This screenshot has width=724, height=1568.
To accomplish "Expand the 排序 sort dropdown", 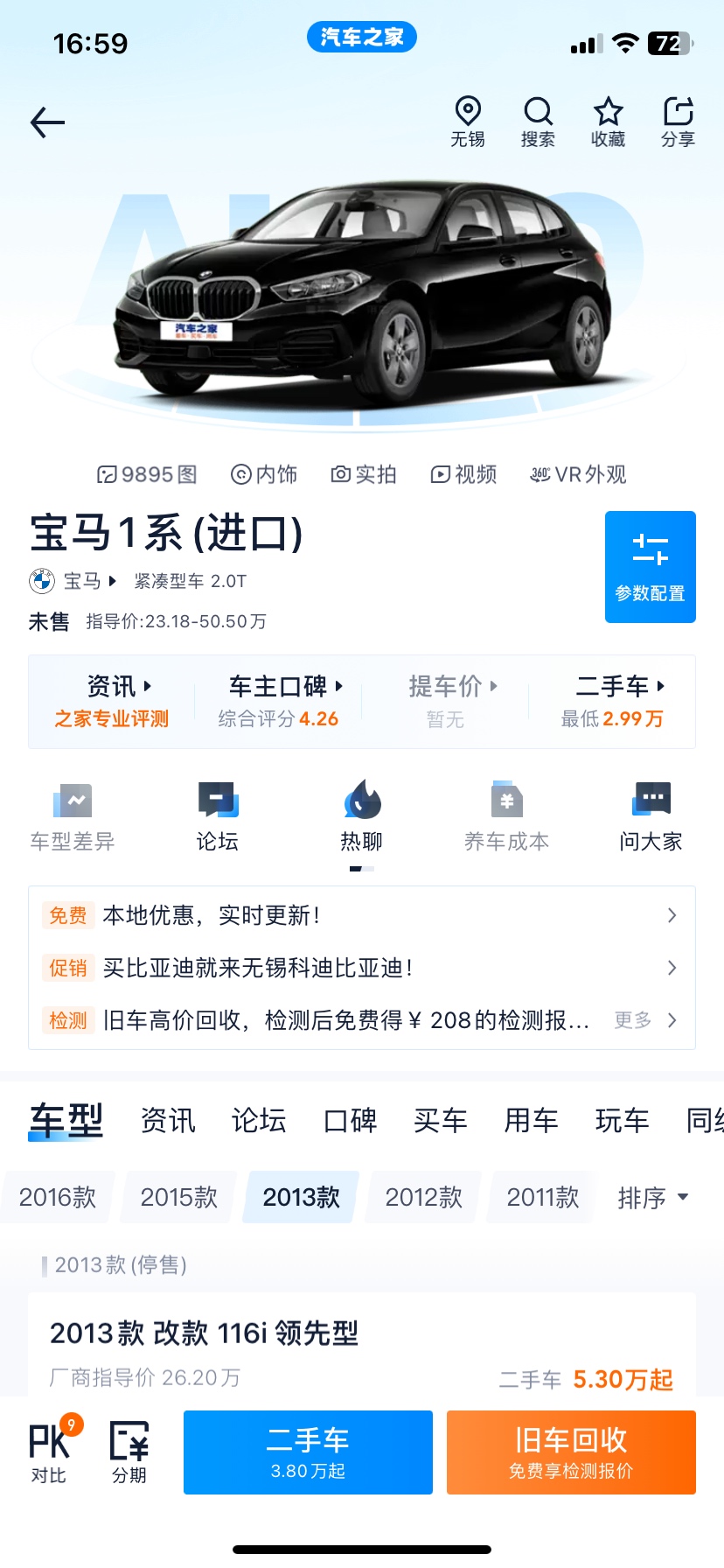I will coord(652,1197).
